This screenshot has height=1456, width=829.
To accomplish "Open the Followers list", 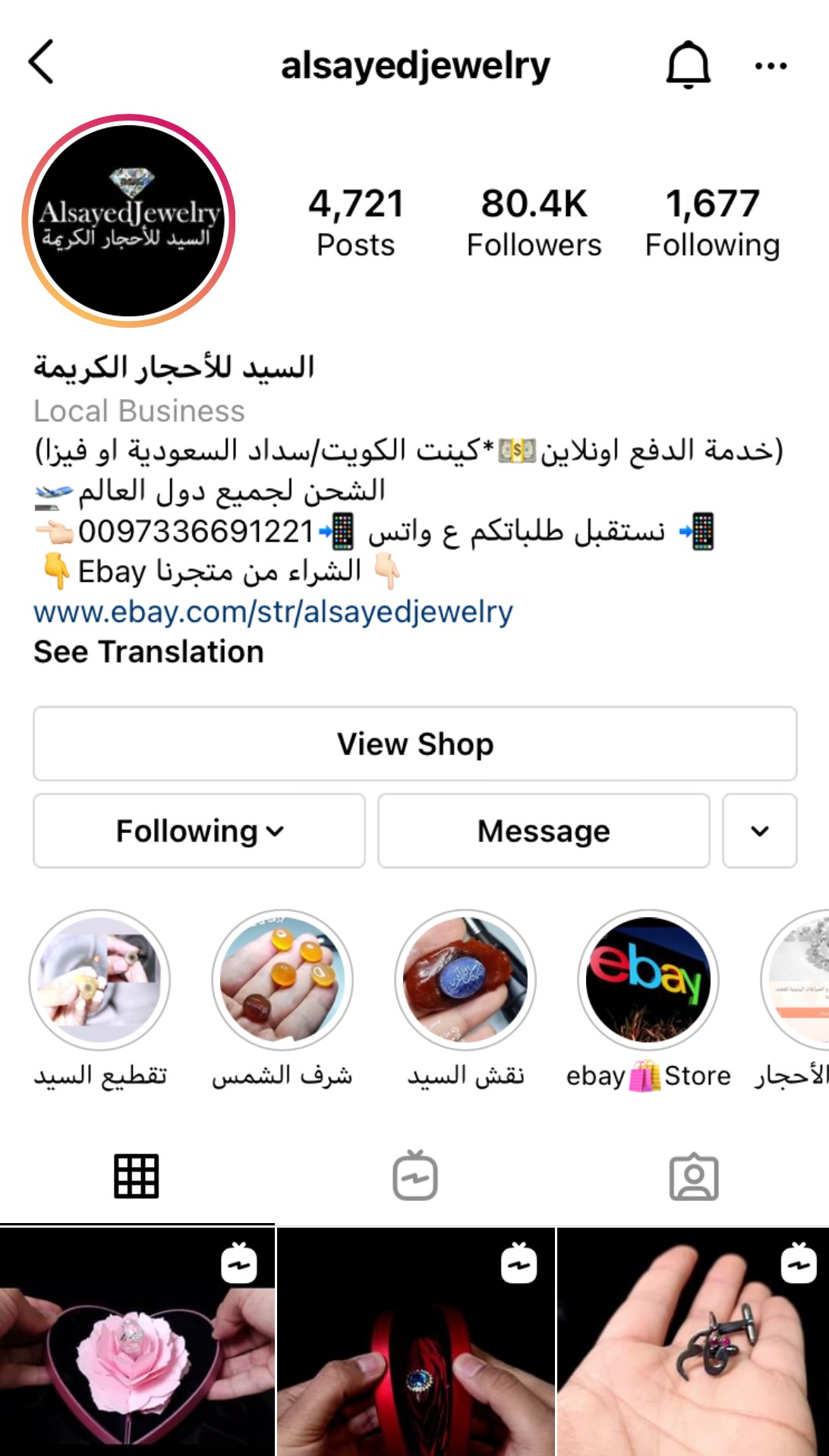I will [x=534, y=223].
